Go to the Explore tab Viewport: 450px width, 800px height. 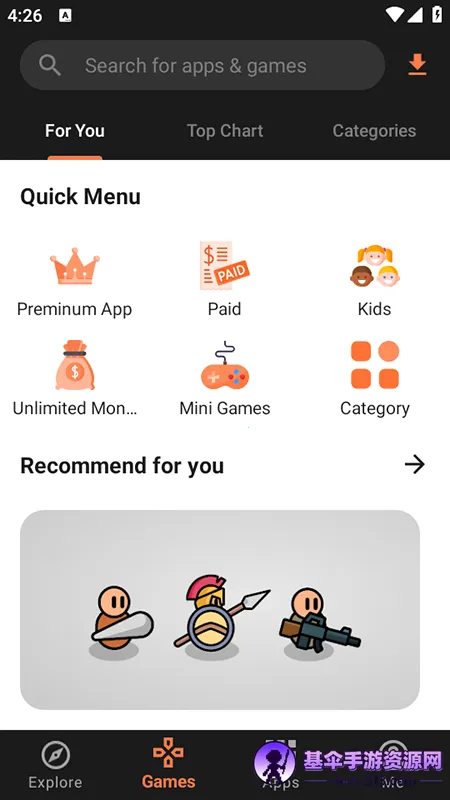55,765
